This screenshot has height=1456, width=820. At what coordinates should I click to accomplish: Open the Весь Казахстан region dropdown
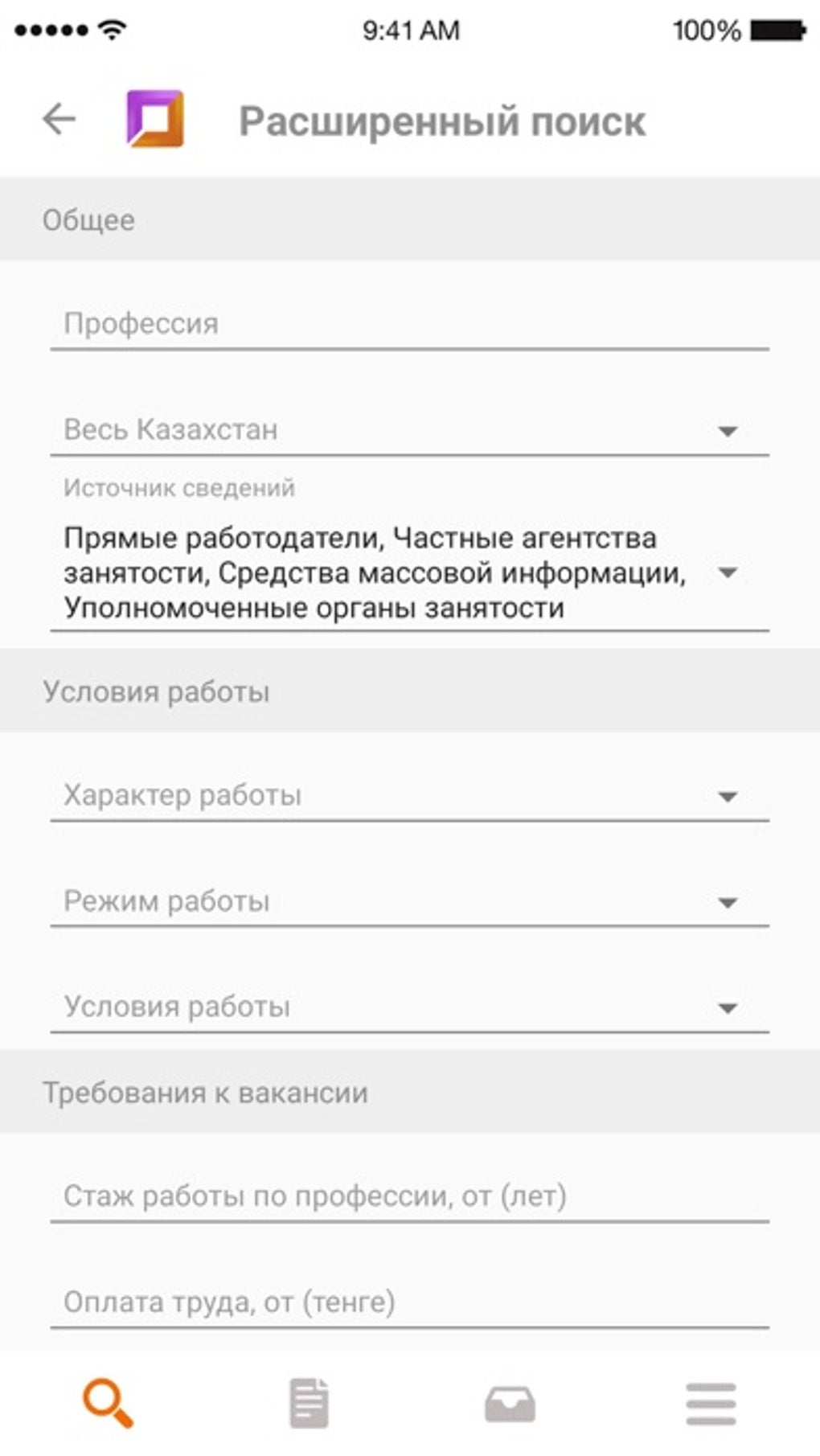tap(409, 430)
